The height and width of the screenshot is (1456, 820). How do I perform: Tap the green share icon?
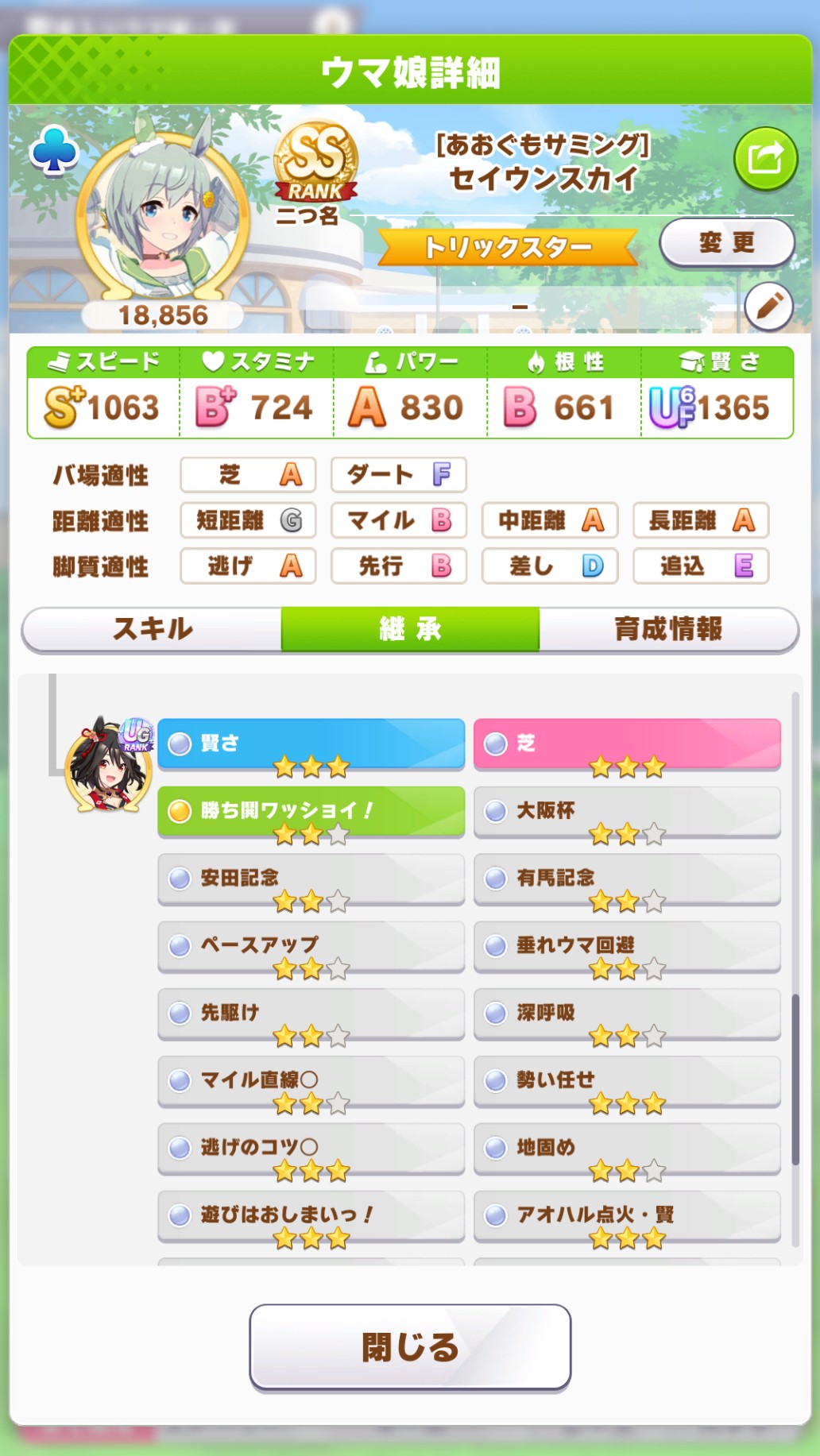[764, 158]
